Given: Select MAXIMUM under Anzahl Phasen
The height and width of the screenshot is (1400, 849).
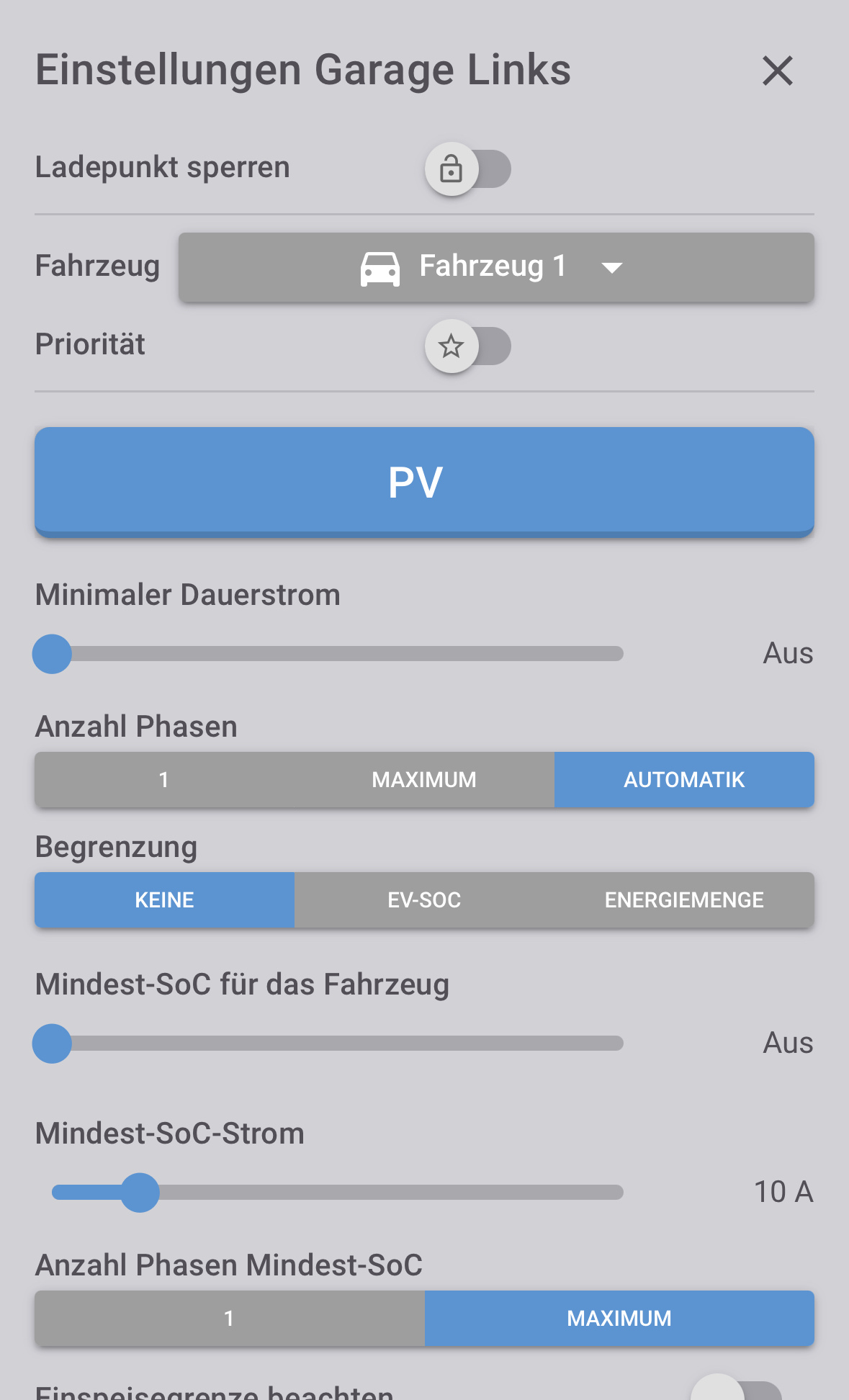Looking at the screenshot, I should point(424,780).
